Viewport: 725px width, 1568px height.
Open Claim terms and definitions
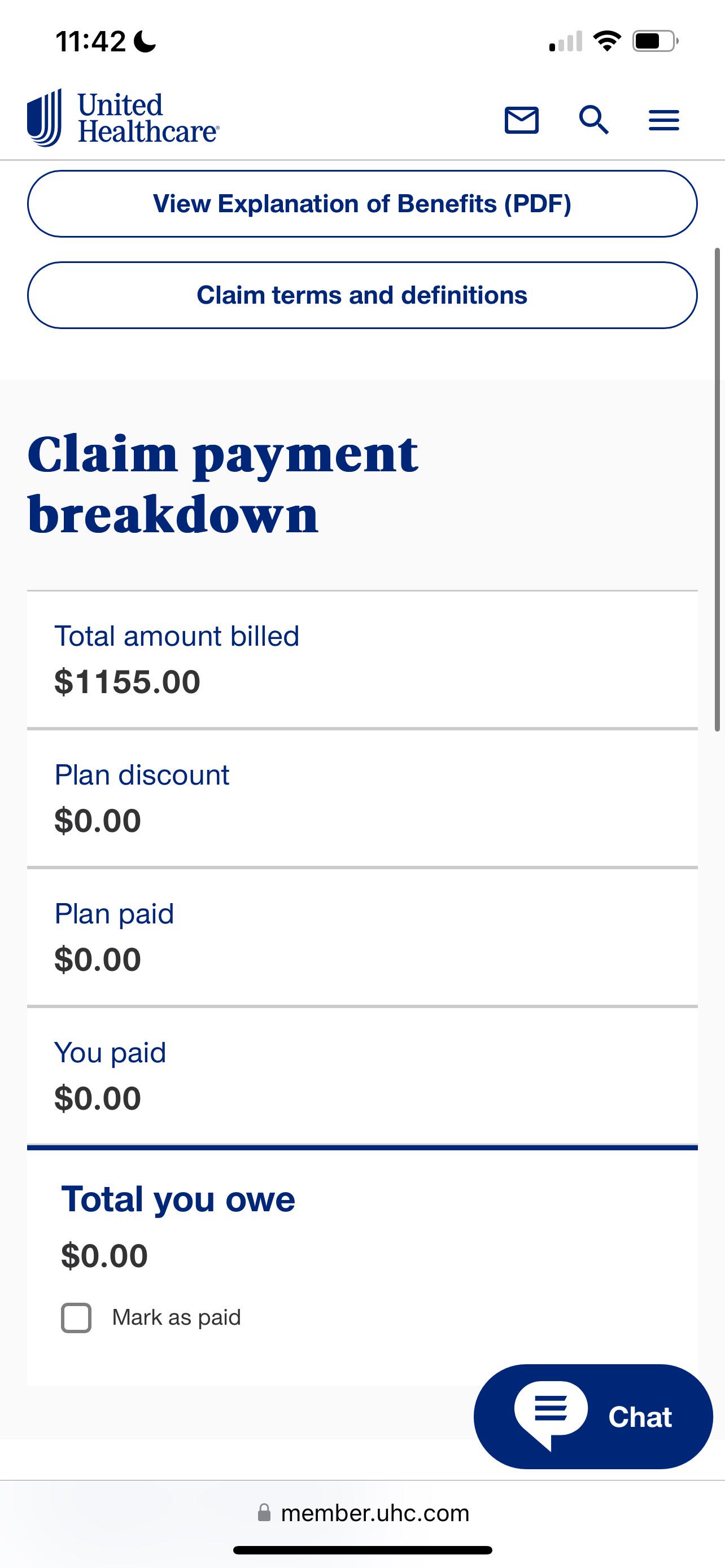click(362, 295)
